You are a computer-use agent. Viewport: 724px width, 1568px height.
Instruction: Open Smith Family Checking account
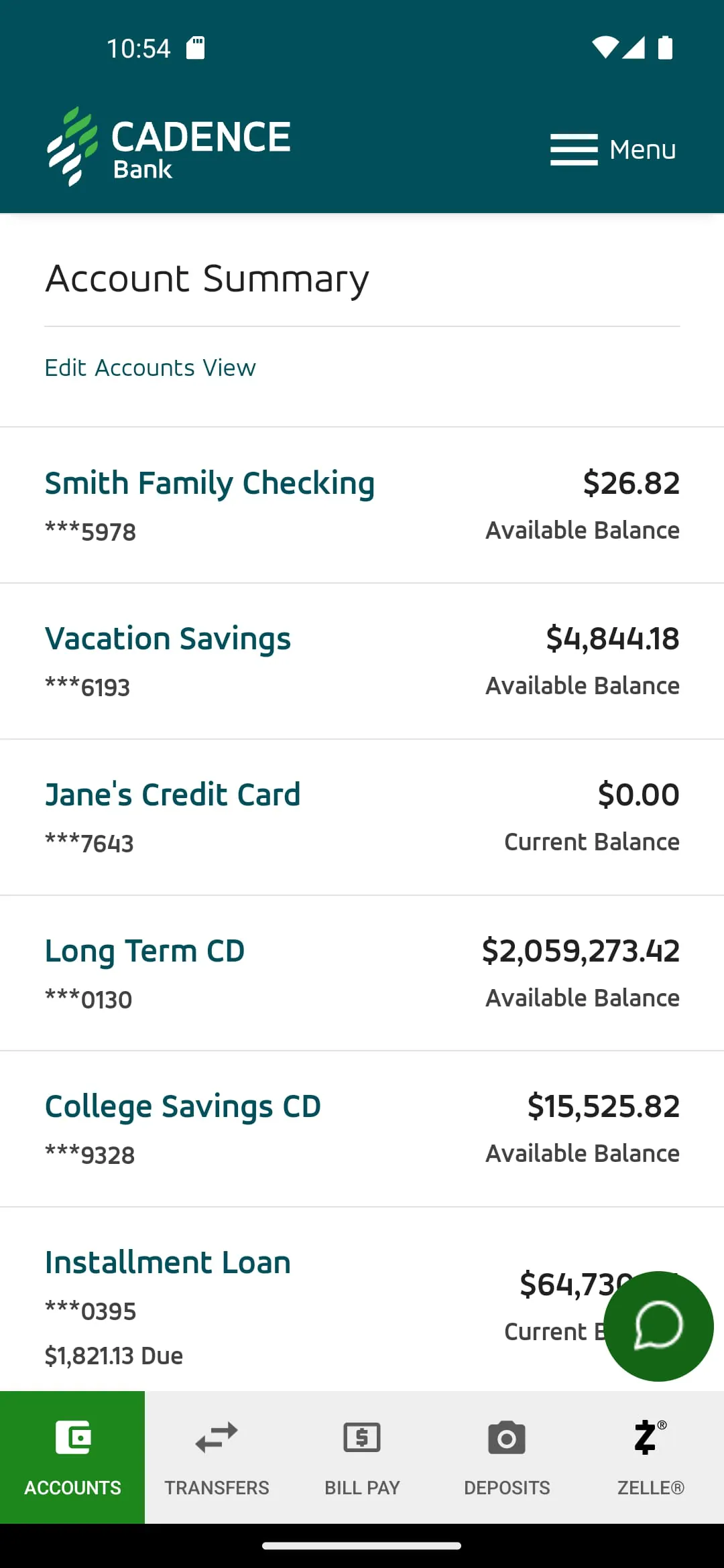click(209, 482)
